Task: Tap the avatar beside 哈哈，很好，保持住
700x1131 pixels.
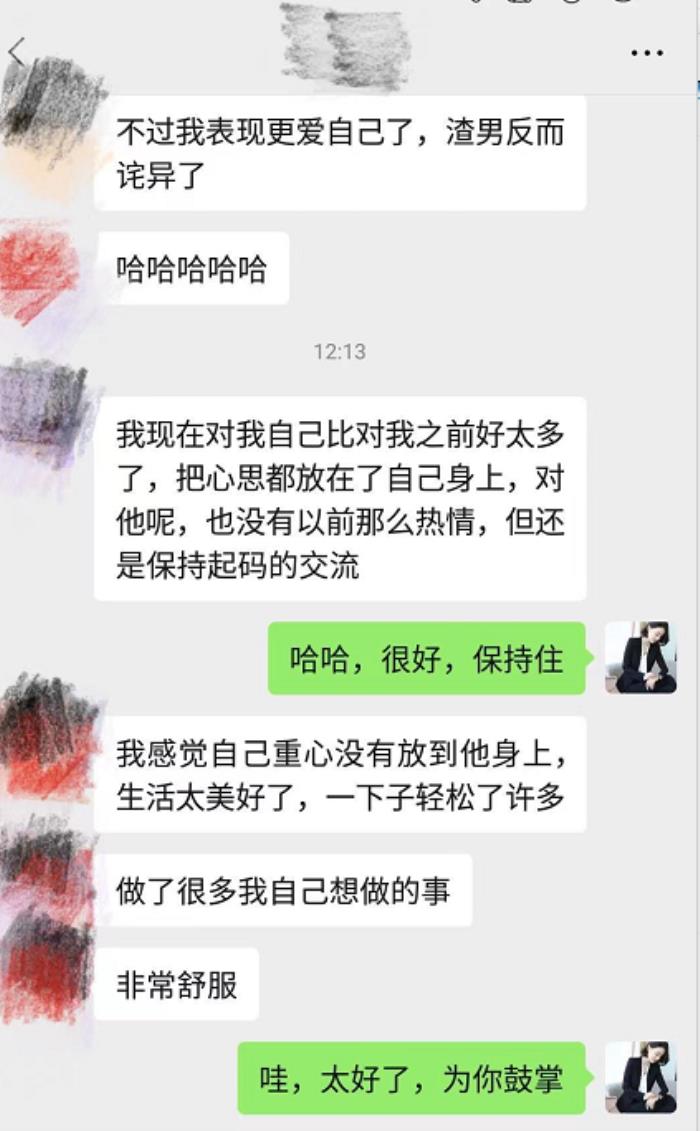Action: click(x=641, y=658)
